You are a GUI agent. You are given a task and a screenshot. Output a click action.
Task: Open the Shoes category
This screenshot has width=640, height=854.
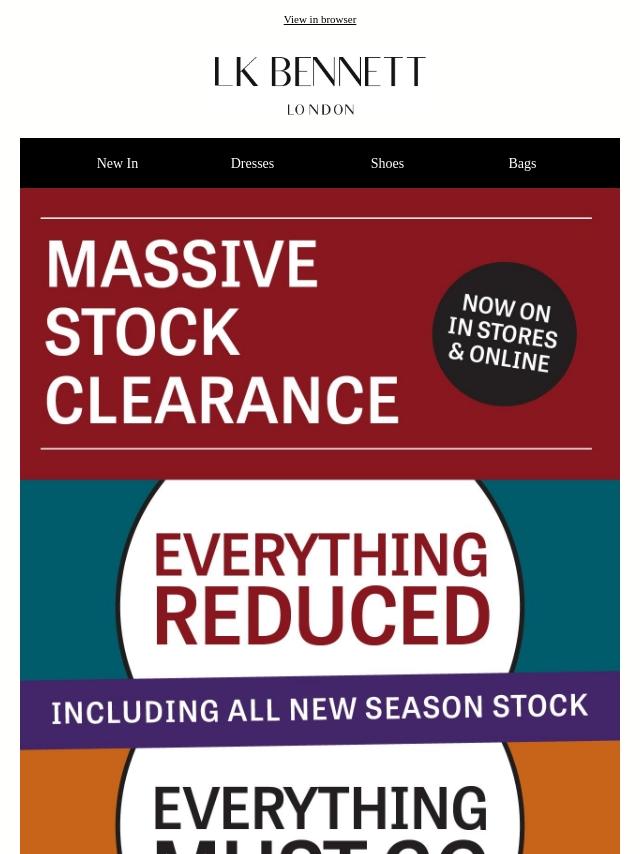point(387,163)
